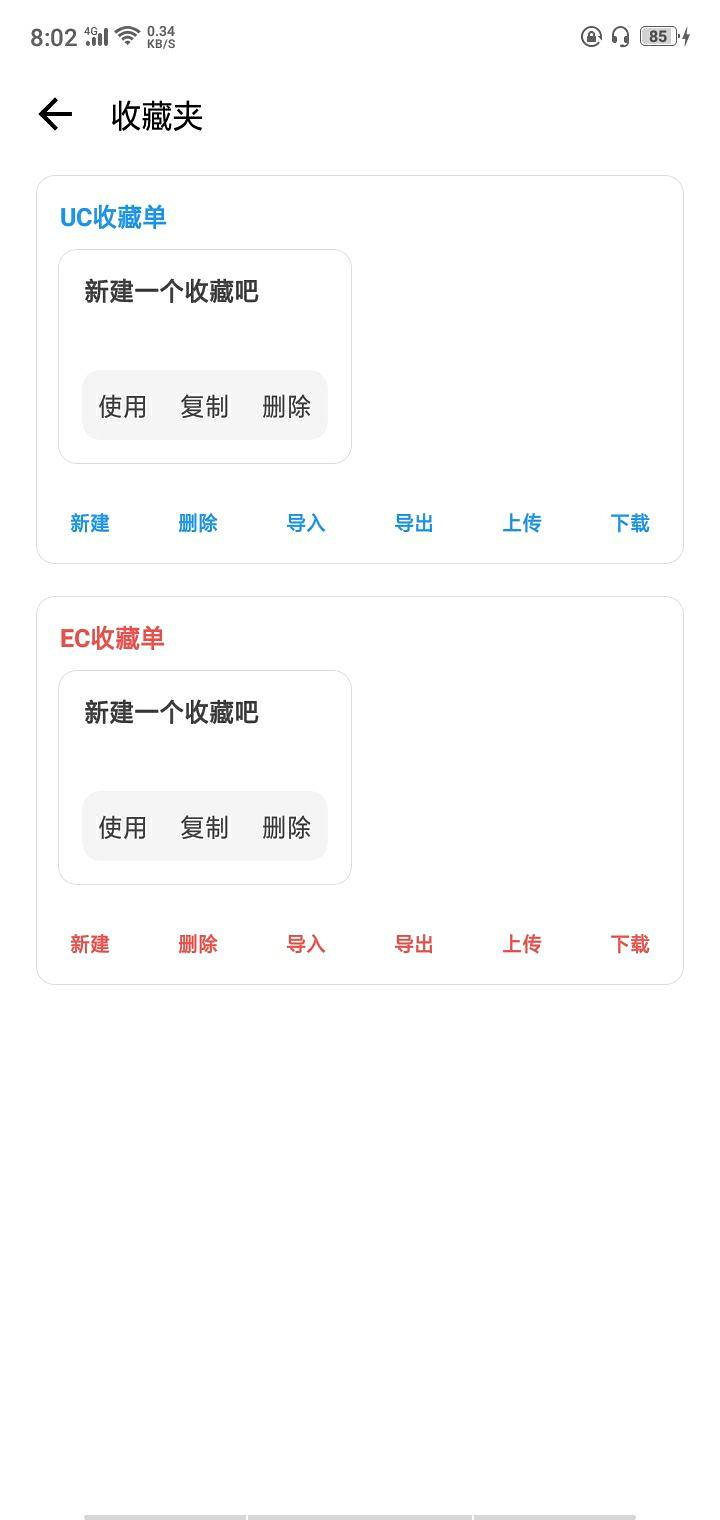Tap 删除 inside the UC favorite card

tap(287, 406)
